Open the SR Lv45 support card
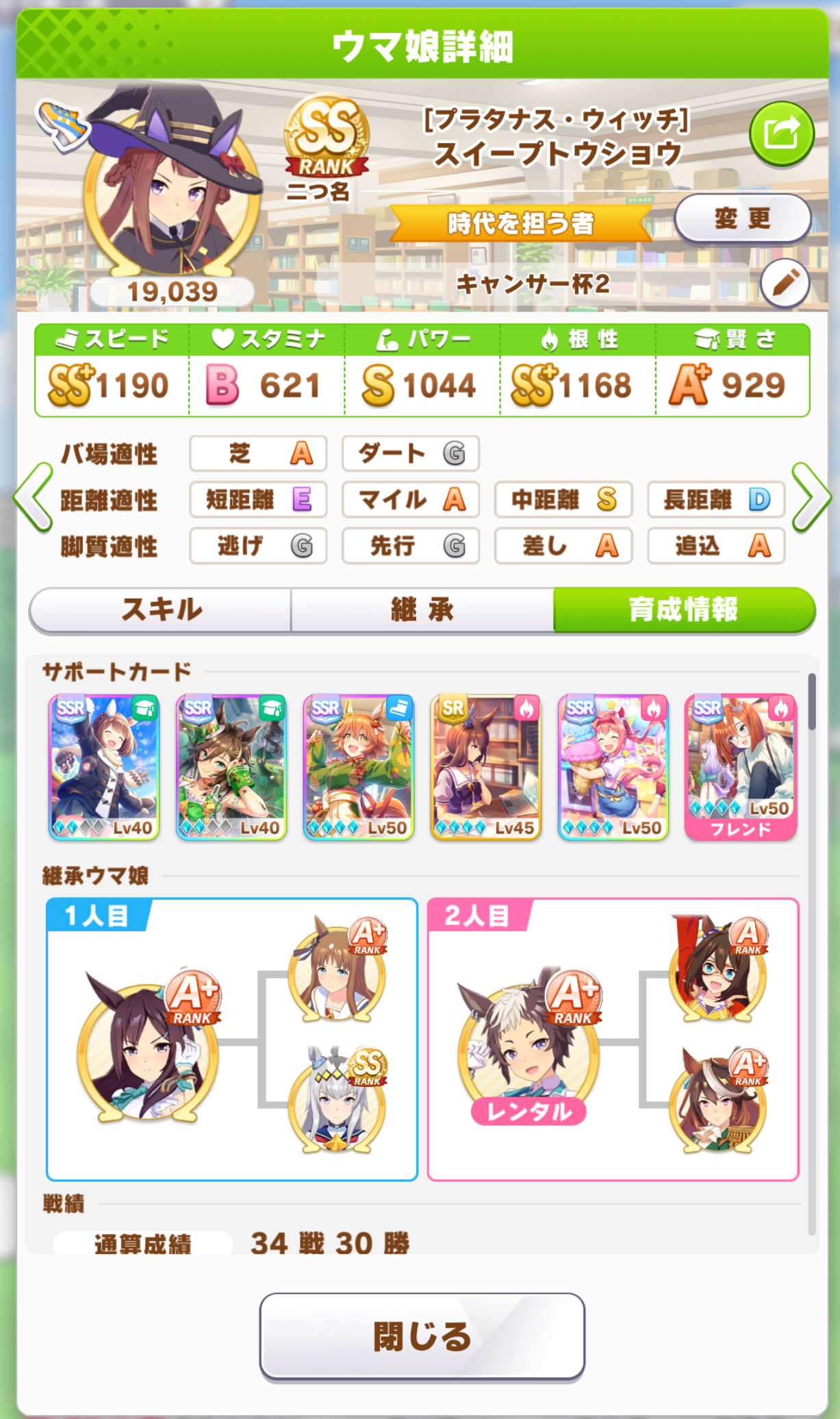This screenshot has width=840, height=1419. point(486,767)
